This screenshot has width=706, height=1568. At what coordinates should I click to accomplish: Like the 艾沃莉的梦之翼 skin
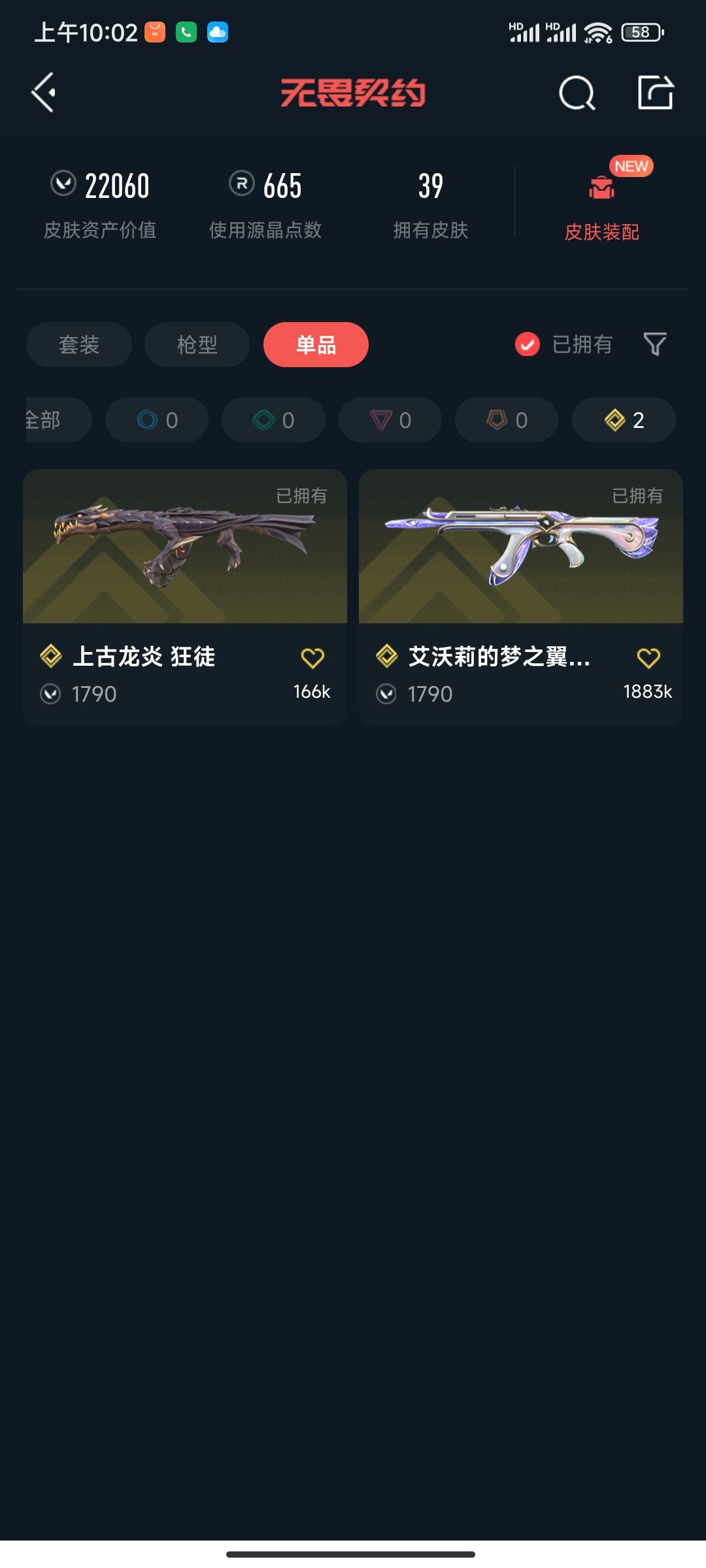pyautogui.click(x=648, y=658)
